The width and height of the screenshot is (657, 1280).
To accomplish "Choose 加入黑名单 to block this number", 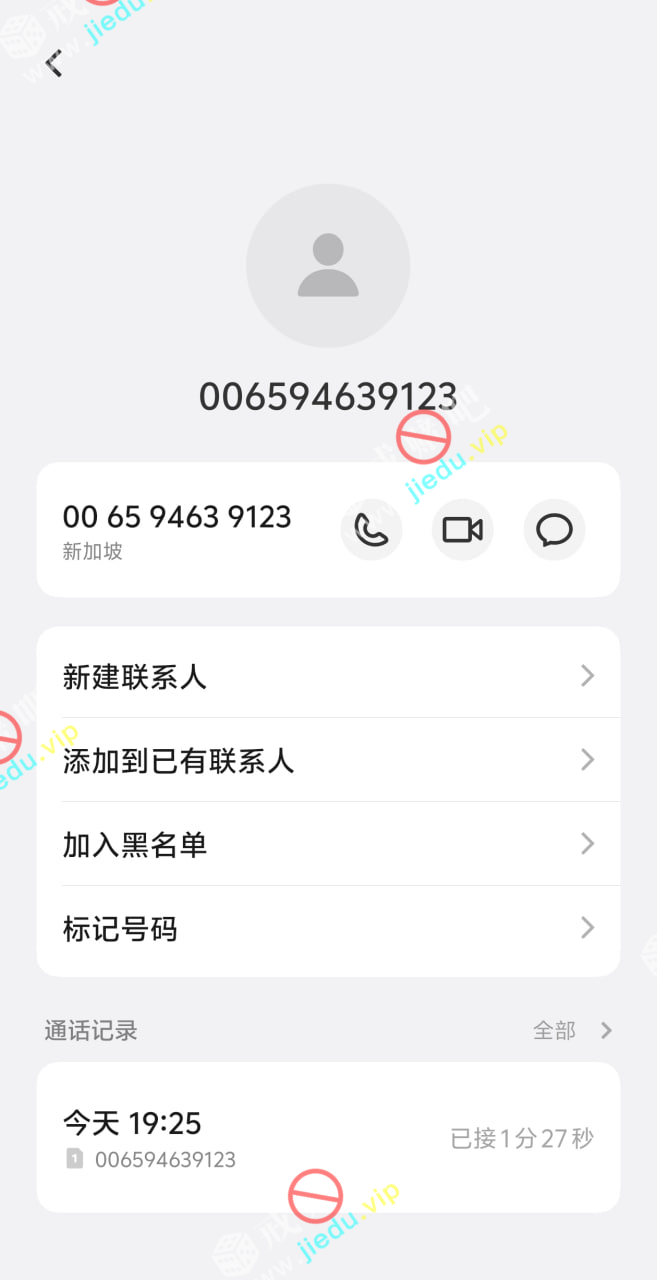I will tap(328, 845).
